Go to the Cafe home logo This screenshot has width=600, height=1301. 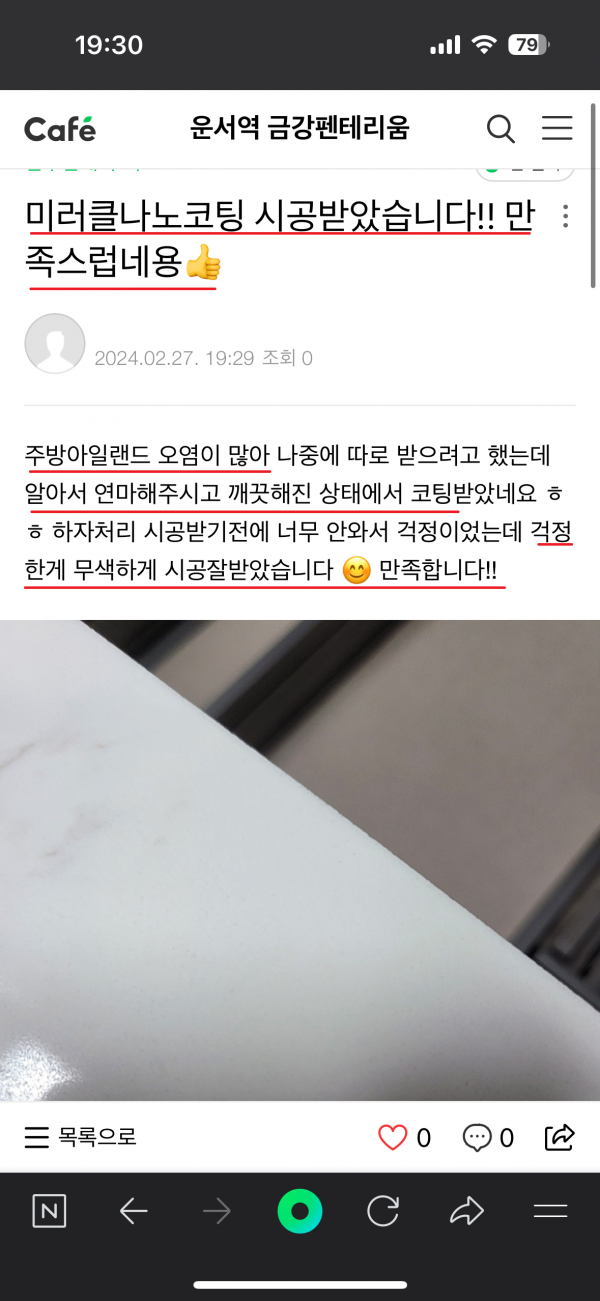pyautogui.click(x=60, y=129)
